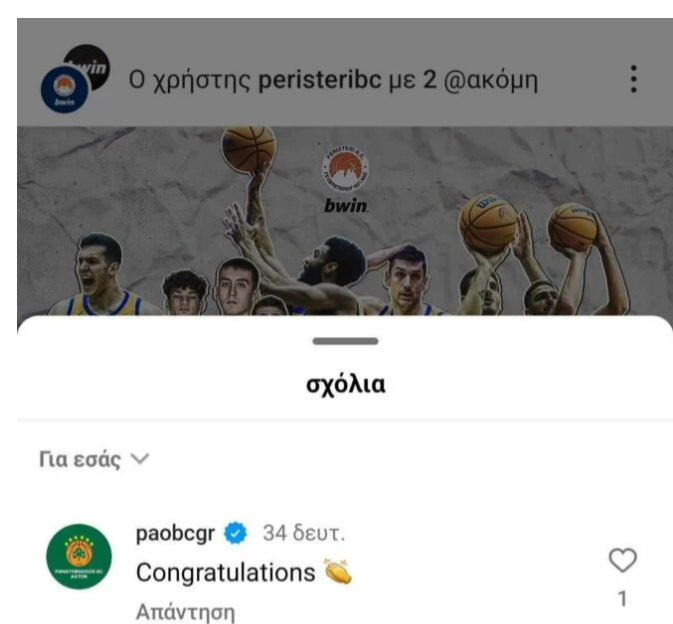
Task: Open the peristeribc profile avatar
Action: click(66, 90)
